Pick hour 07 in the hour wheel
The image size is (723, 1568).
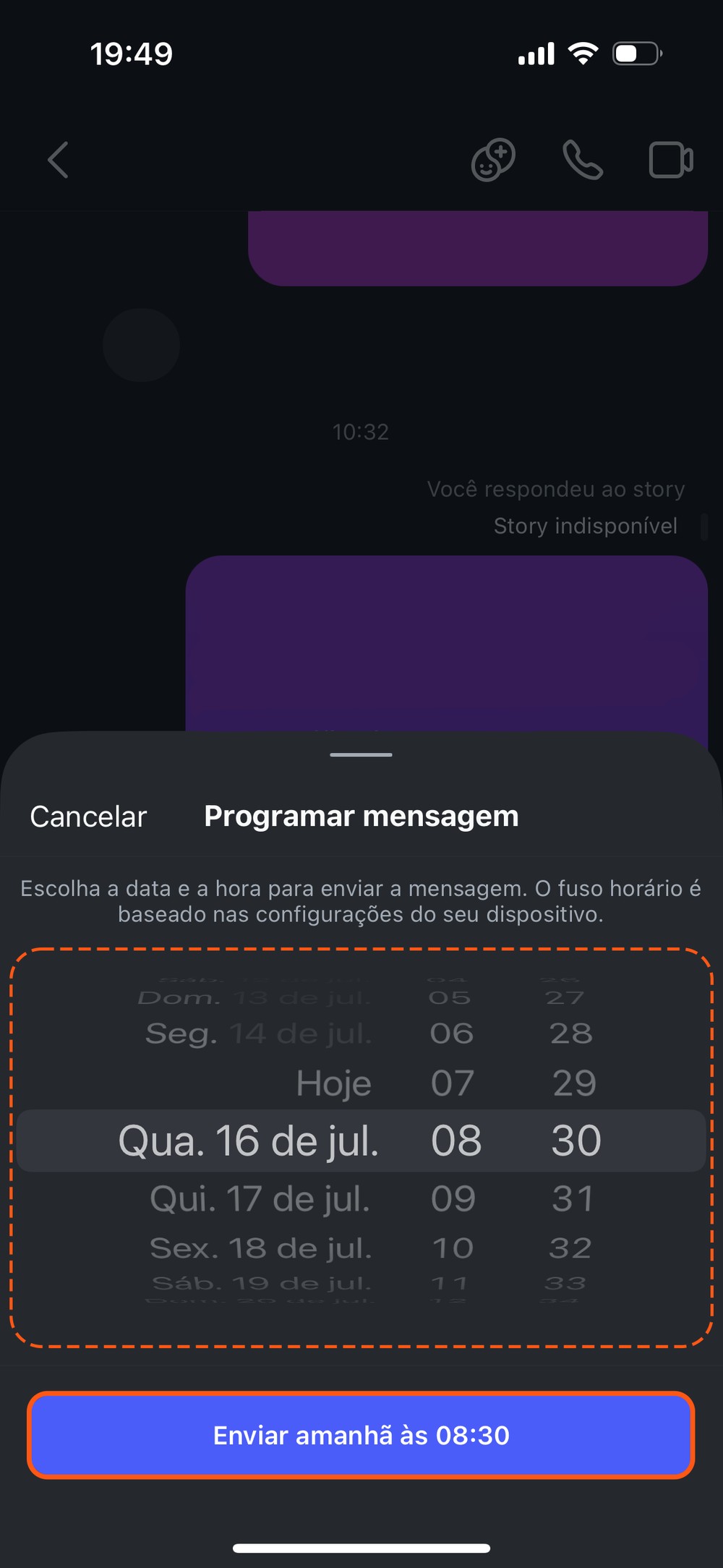[x=453, y=1083]
